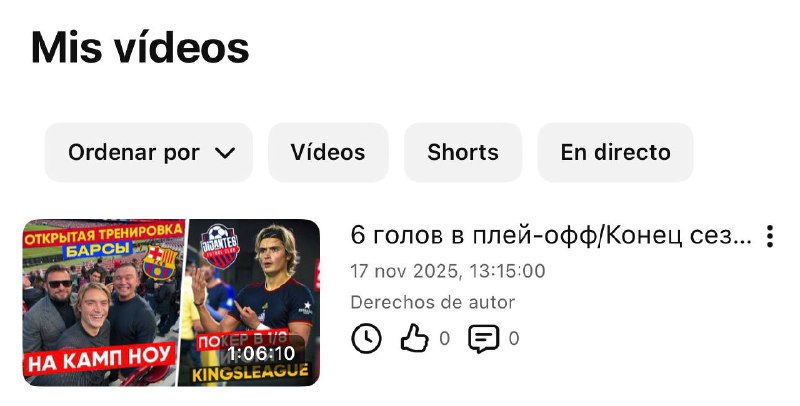Select the Shorts filter chip
The image size is (800, 406).
[463, 153]
